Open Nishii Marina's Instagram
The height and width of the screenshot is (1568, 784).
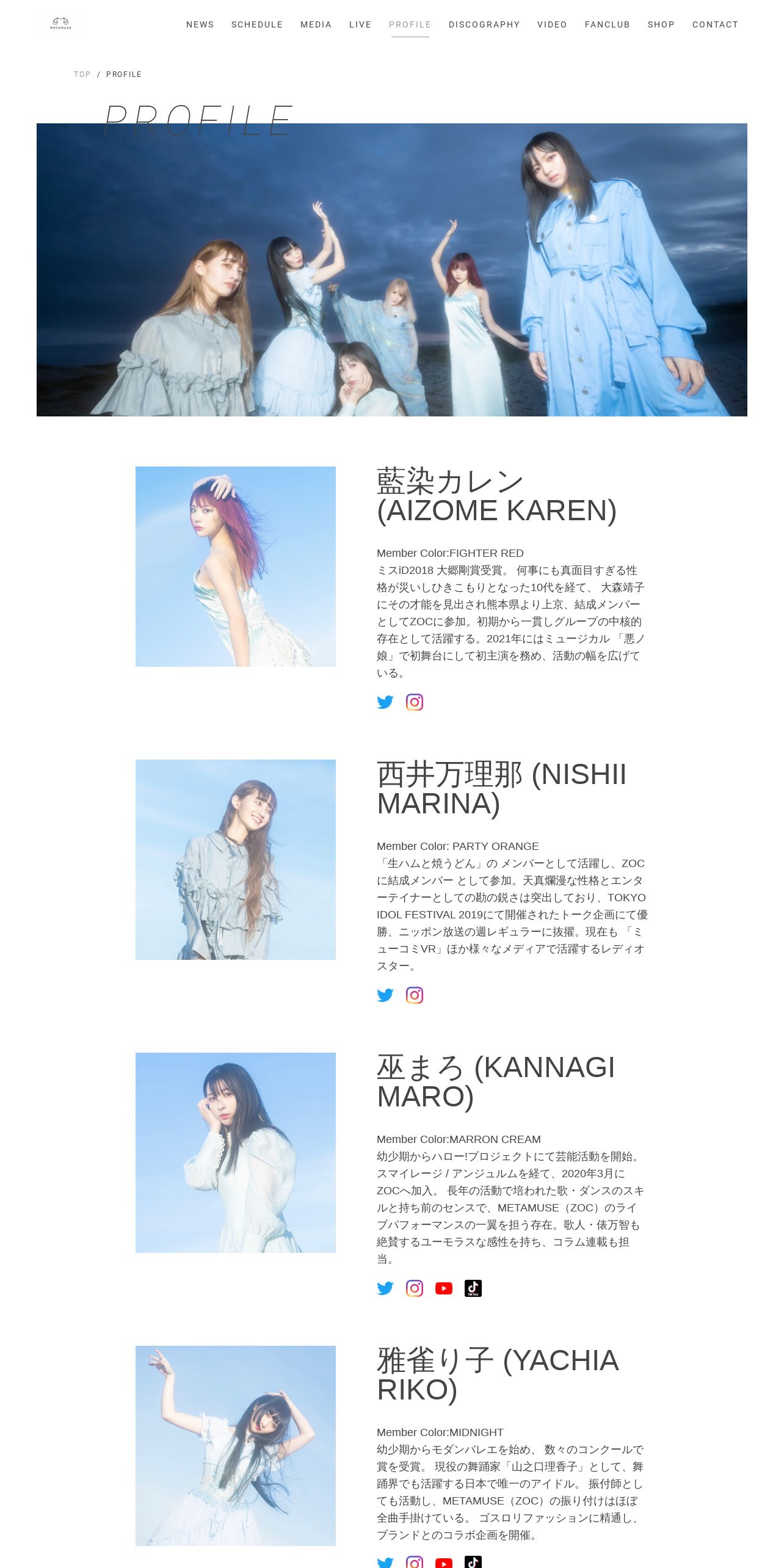pyautogui.click(x=415, y=995)
